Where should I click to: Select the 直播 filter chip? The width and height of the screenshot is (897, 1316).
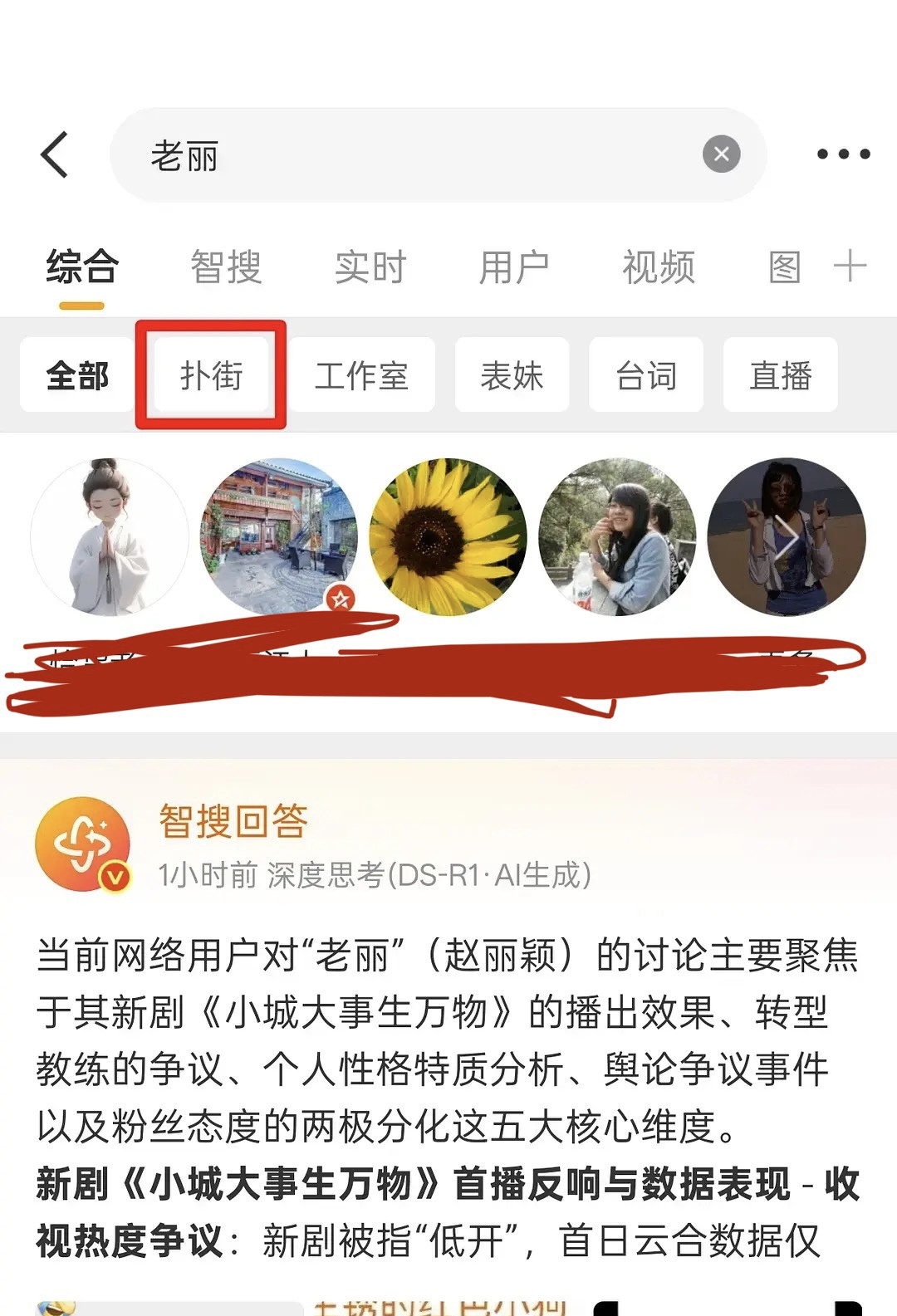pyautogui.click(x=780, y=375)
